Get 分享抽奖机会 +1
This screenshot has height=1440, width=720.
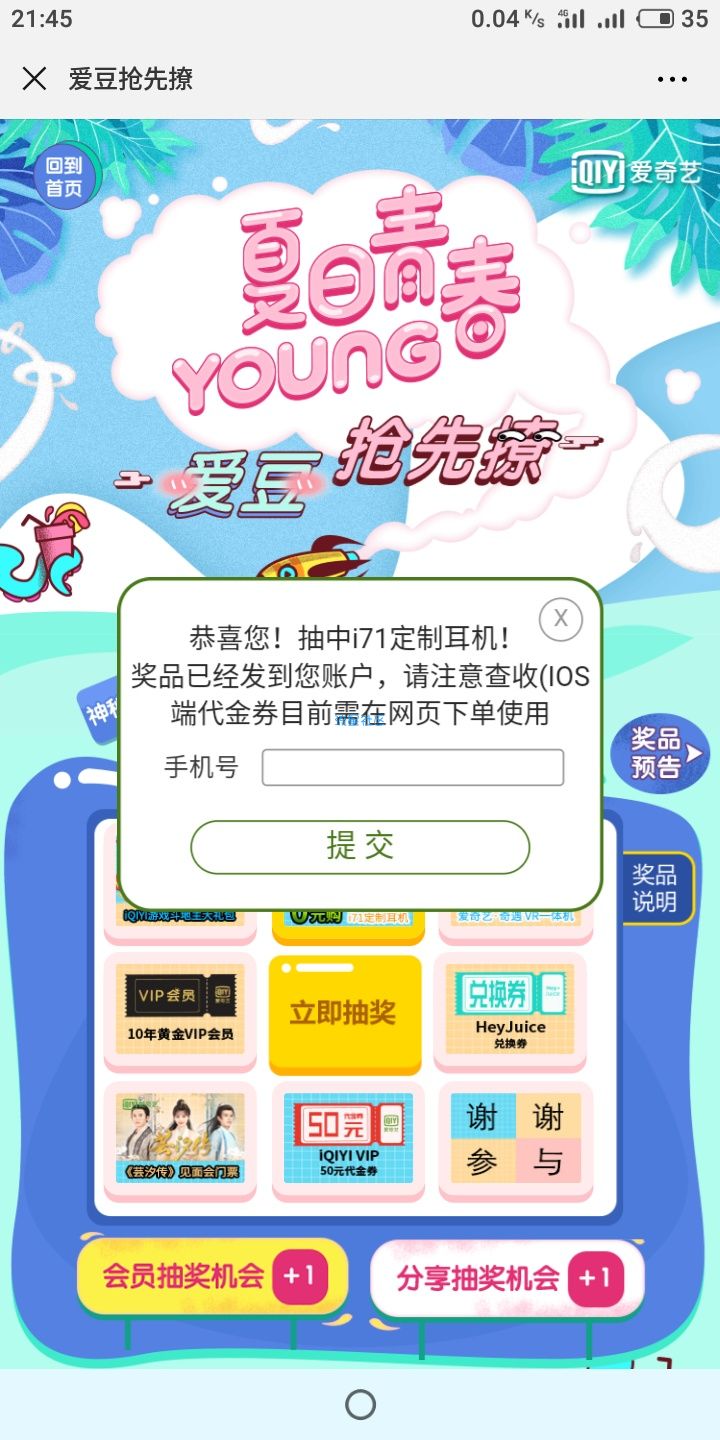tap(506, 1278)
